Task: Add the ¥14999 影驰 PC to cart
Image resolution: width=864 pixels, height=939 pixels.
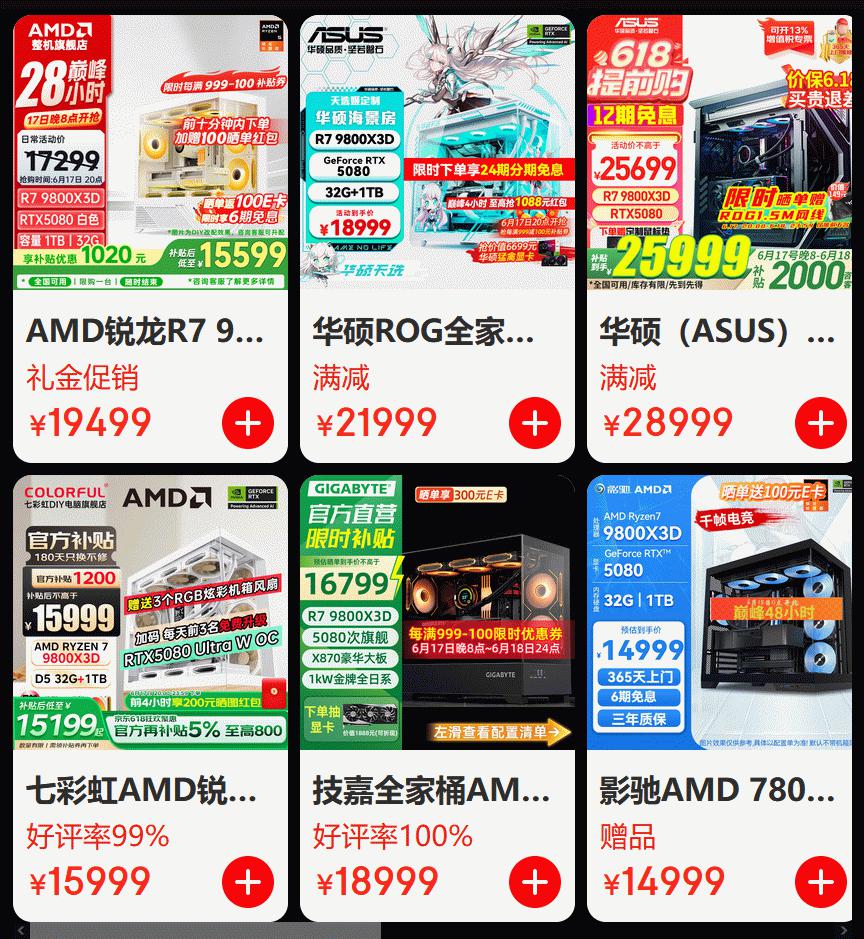Action: (820, 882)
